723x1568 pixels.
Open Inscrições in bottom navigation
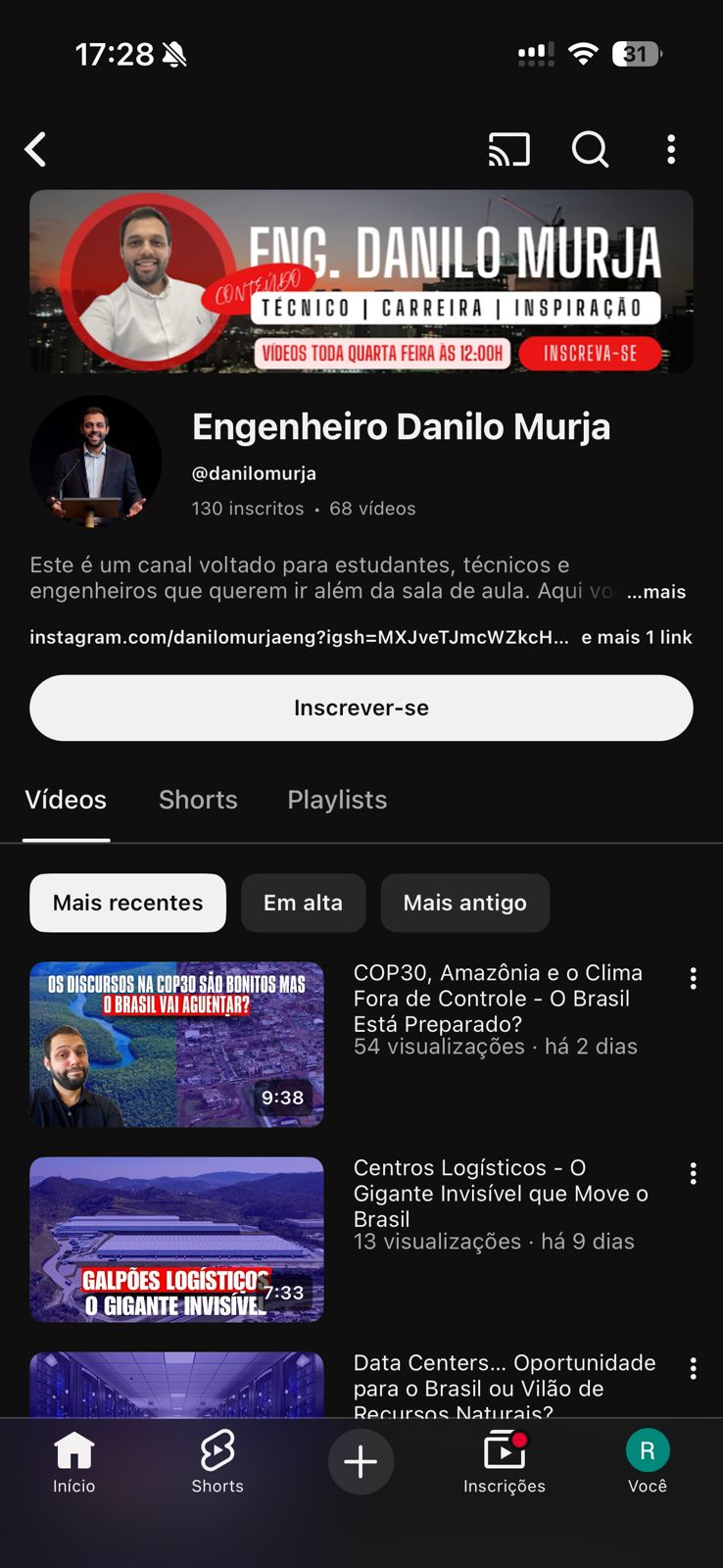505,1462
